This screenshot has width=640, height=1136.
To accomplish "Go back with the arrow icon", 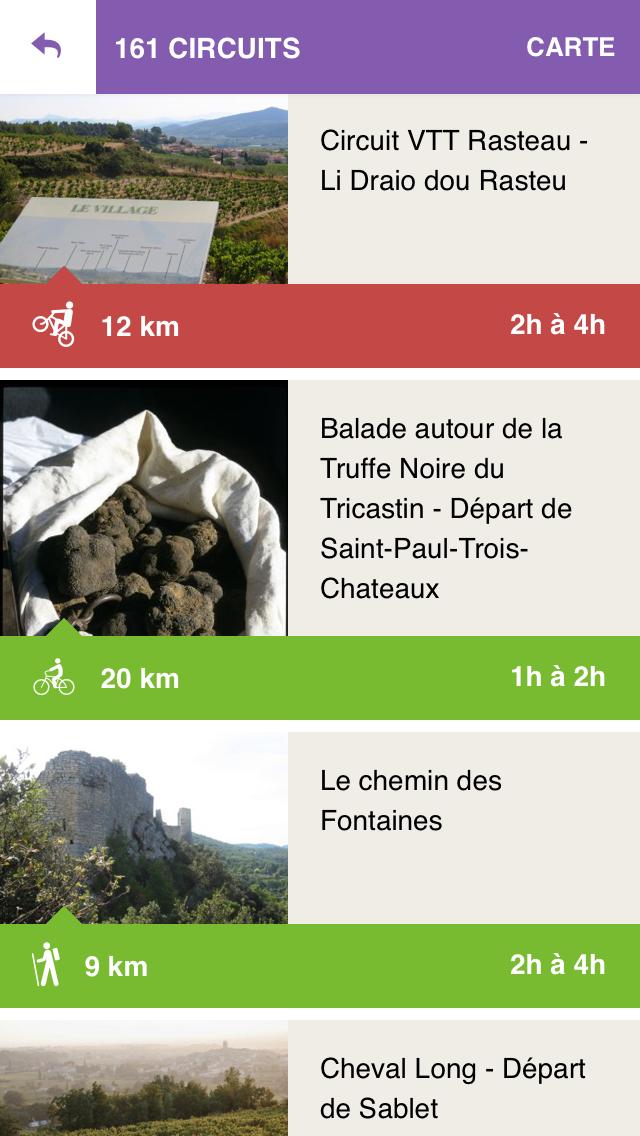I will pyautogui.click(x=47, y=46).
